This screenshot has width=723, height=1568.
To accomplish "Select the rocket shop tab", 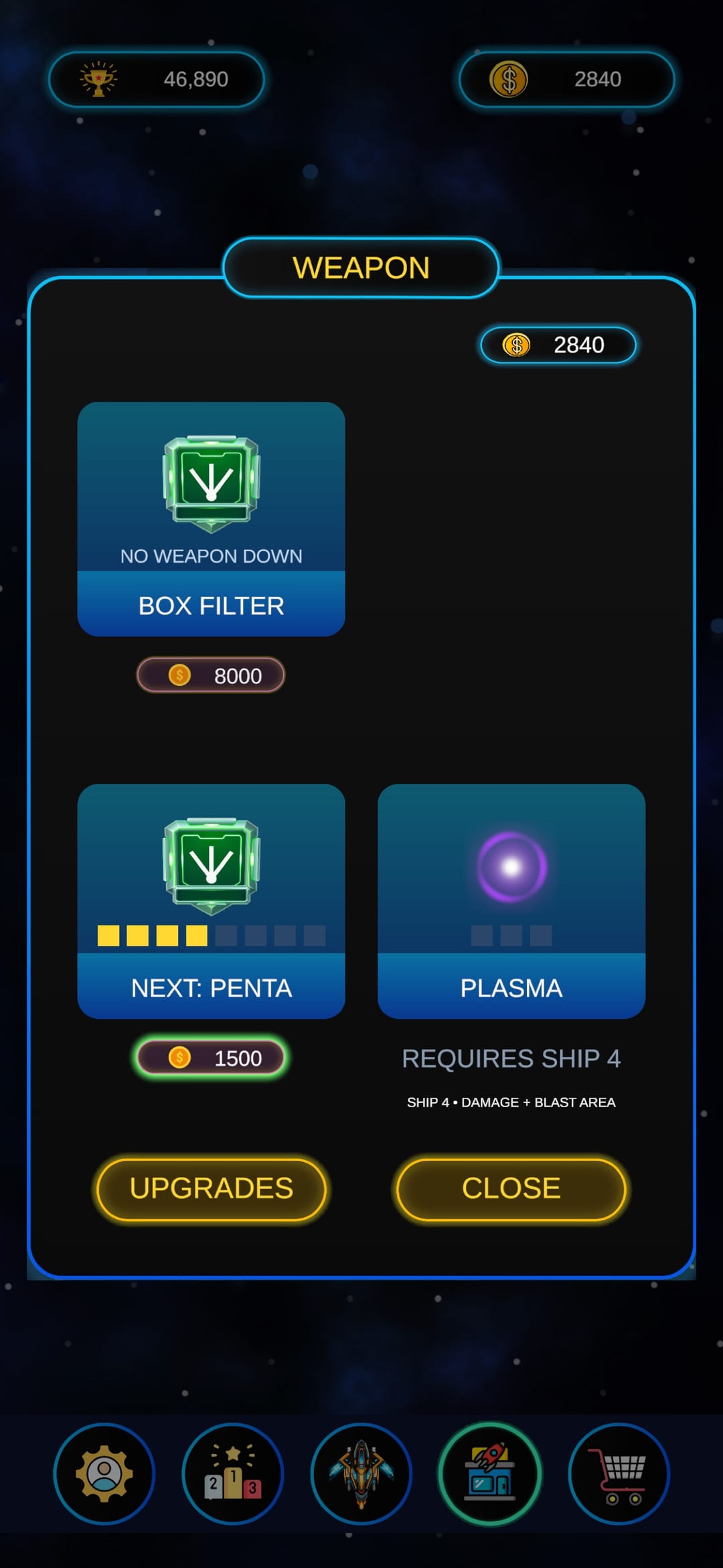I will pos(490,1474).
